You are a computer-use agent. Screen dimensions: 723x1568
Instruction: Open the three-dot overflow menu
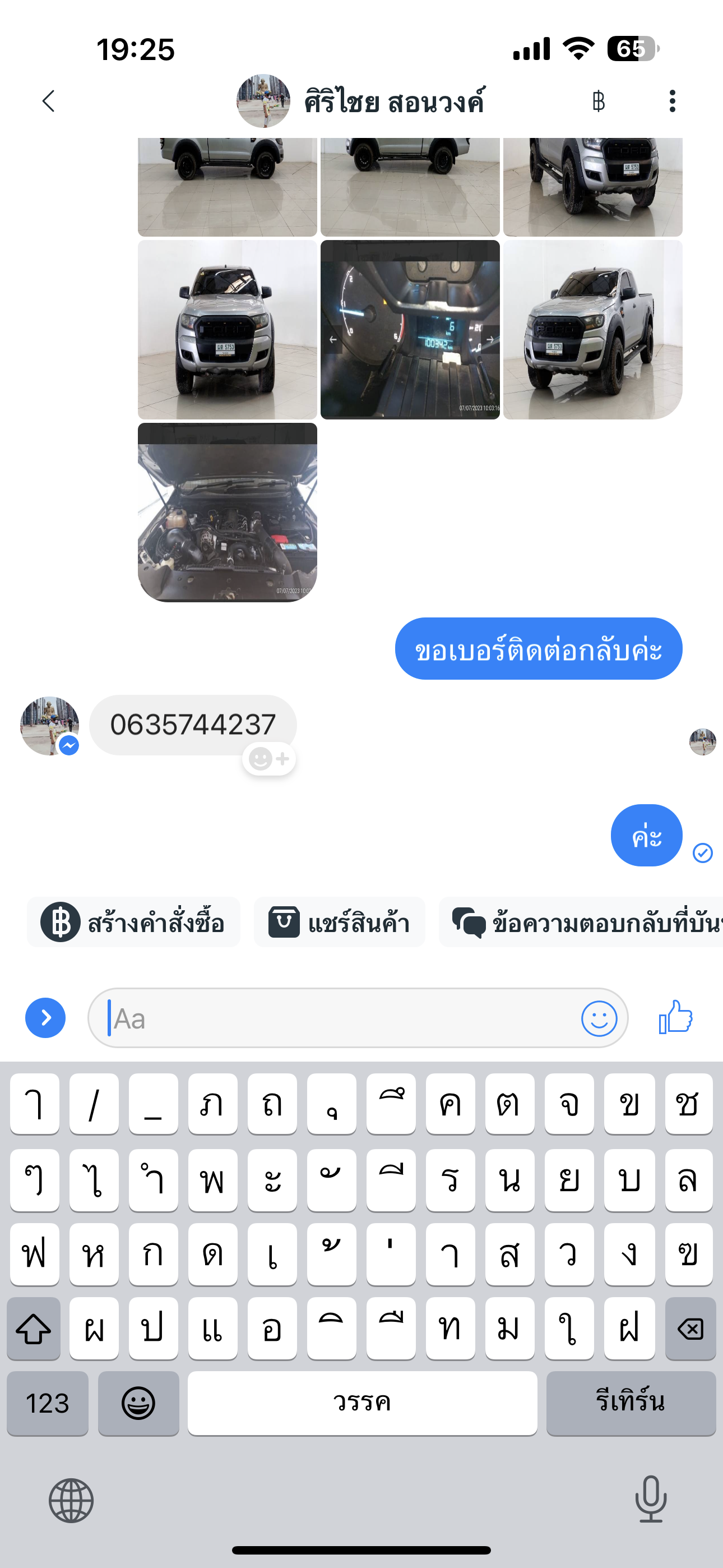click(x=672, y=101)
